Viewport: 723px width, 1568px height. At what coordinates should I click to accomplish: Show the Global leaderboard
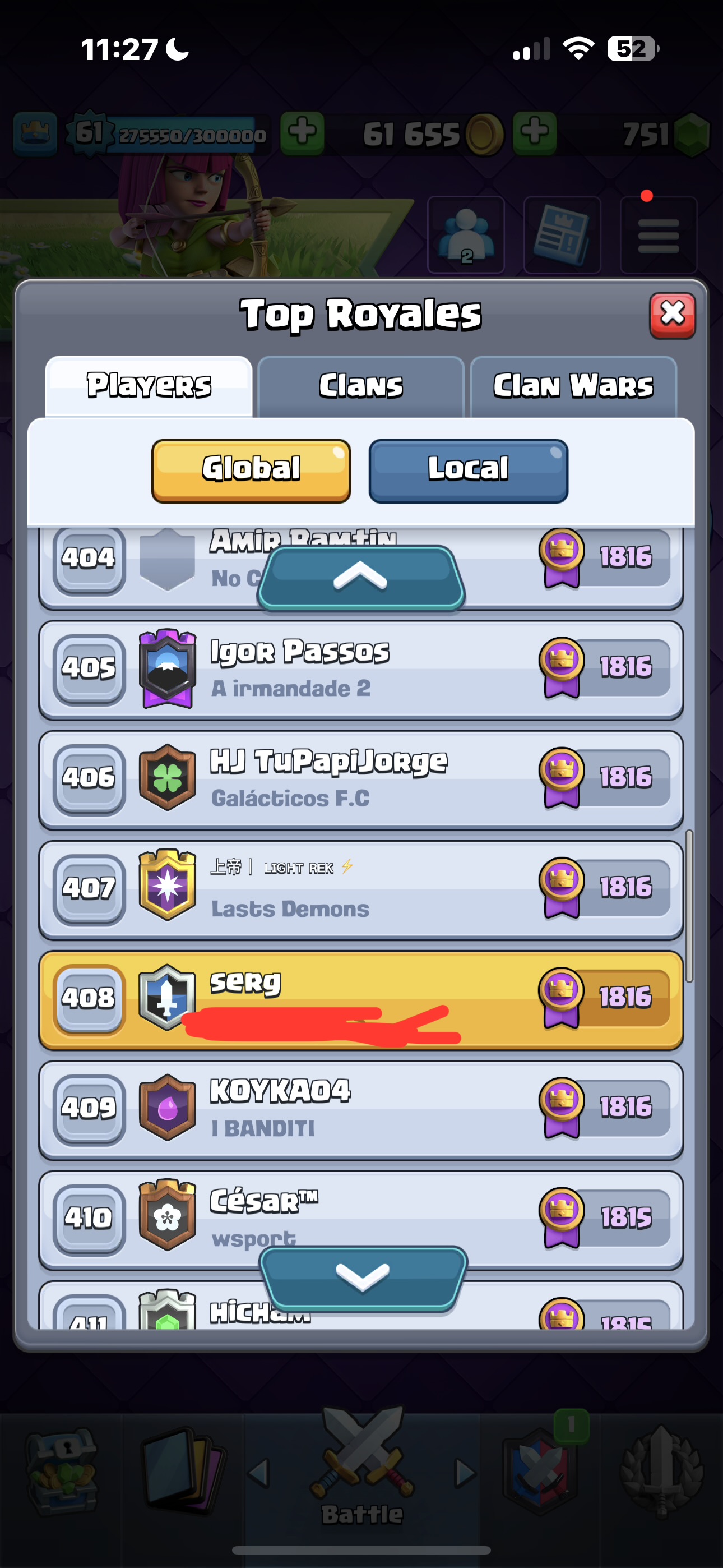[251, 471]
